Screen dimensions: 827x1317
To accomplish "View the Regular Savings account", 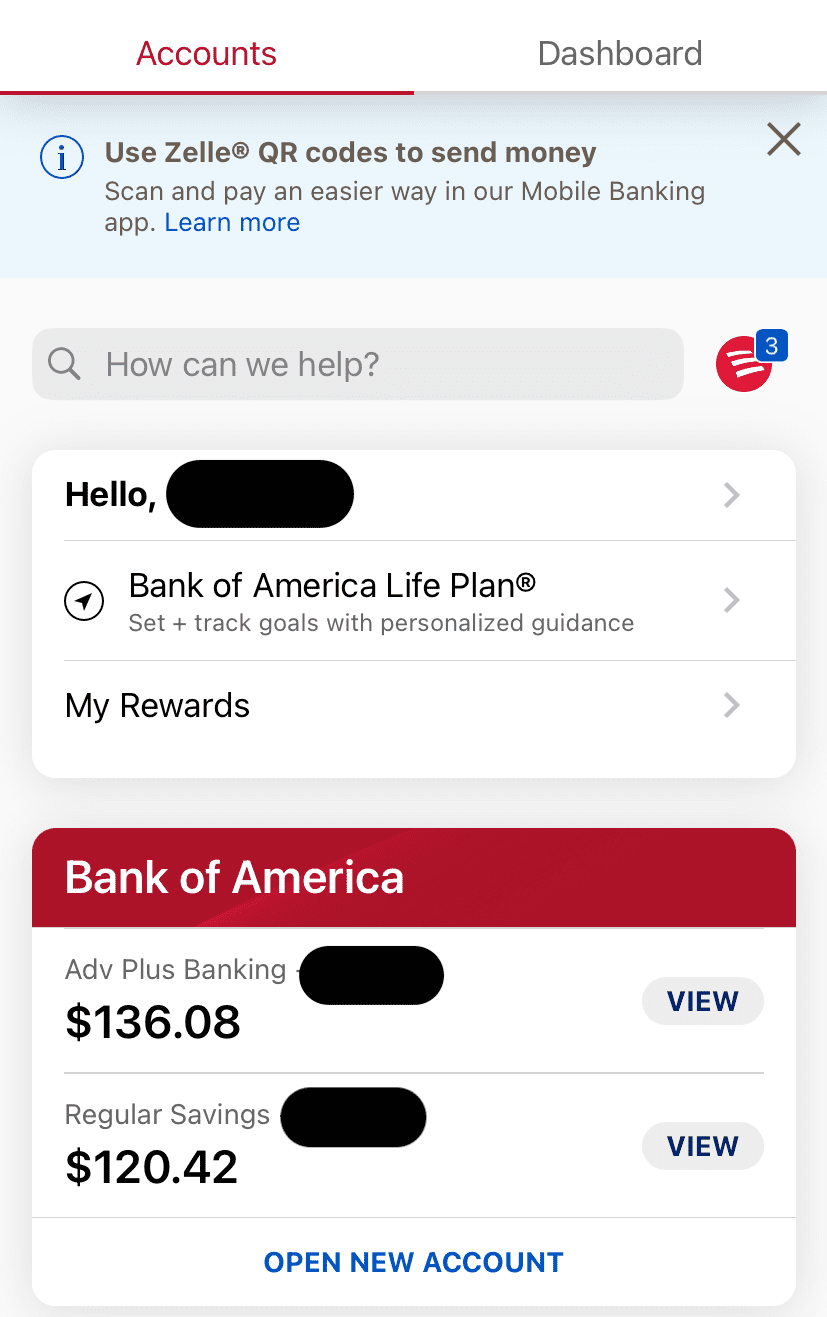I will coord(702,1146).
